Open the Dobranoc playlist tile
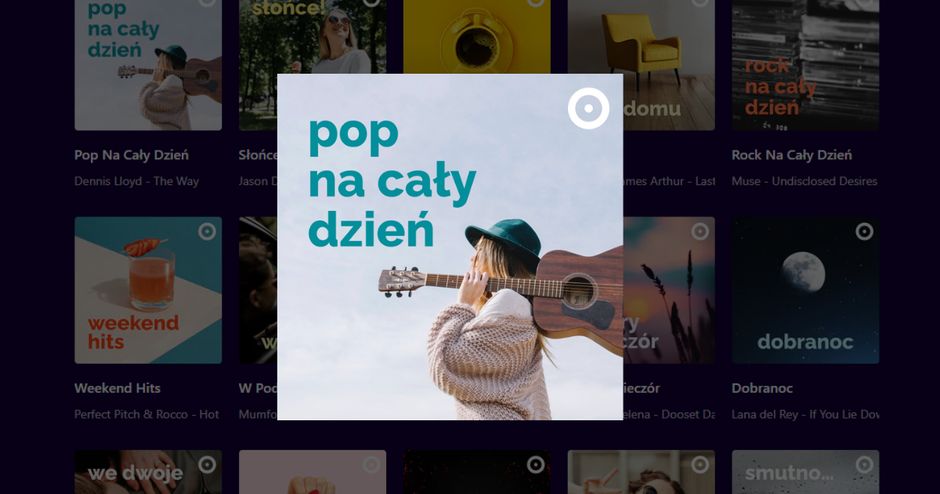 (x=805, y=290)
